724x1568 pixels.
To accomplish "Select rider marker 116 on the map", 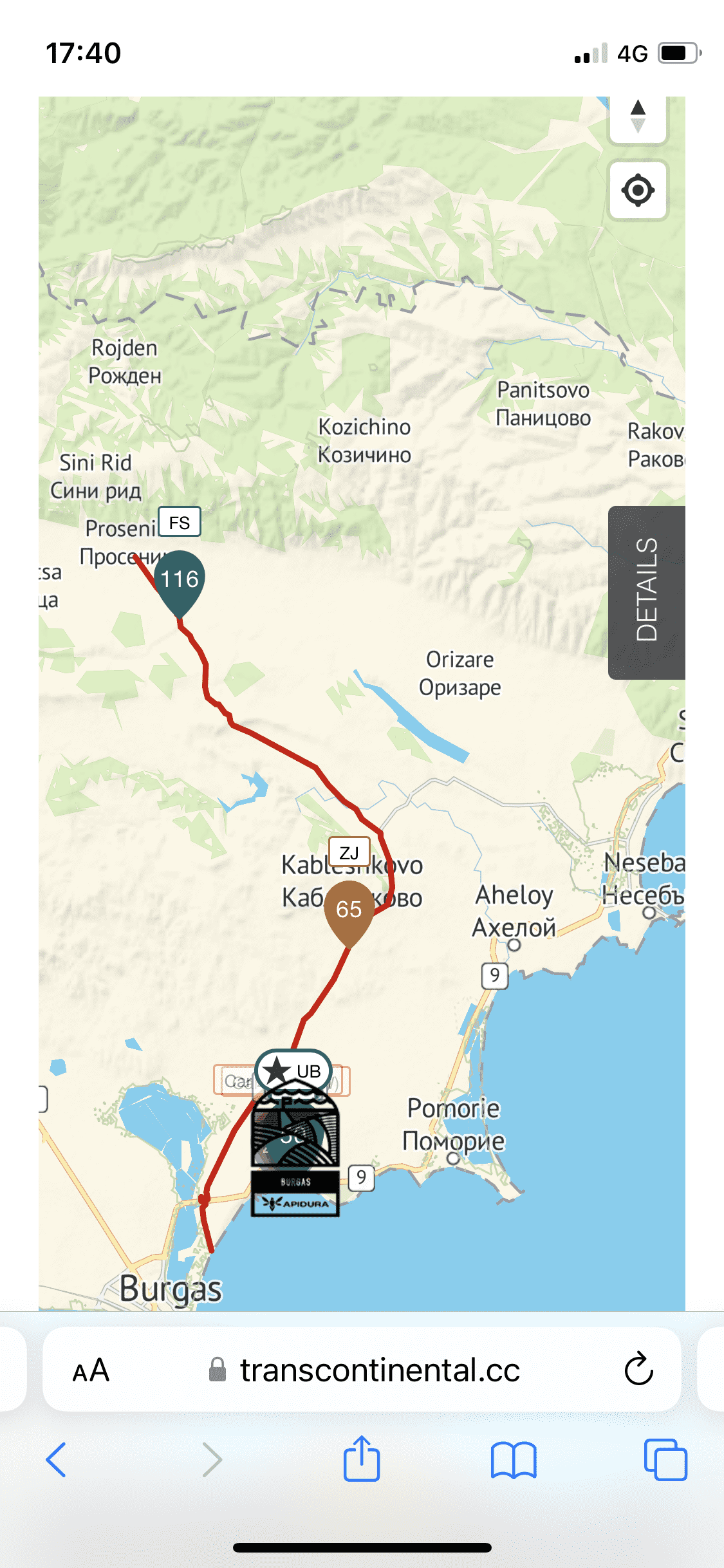I will point(180,580).
